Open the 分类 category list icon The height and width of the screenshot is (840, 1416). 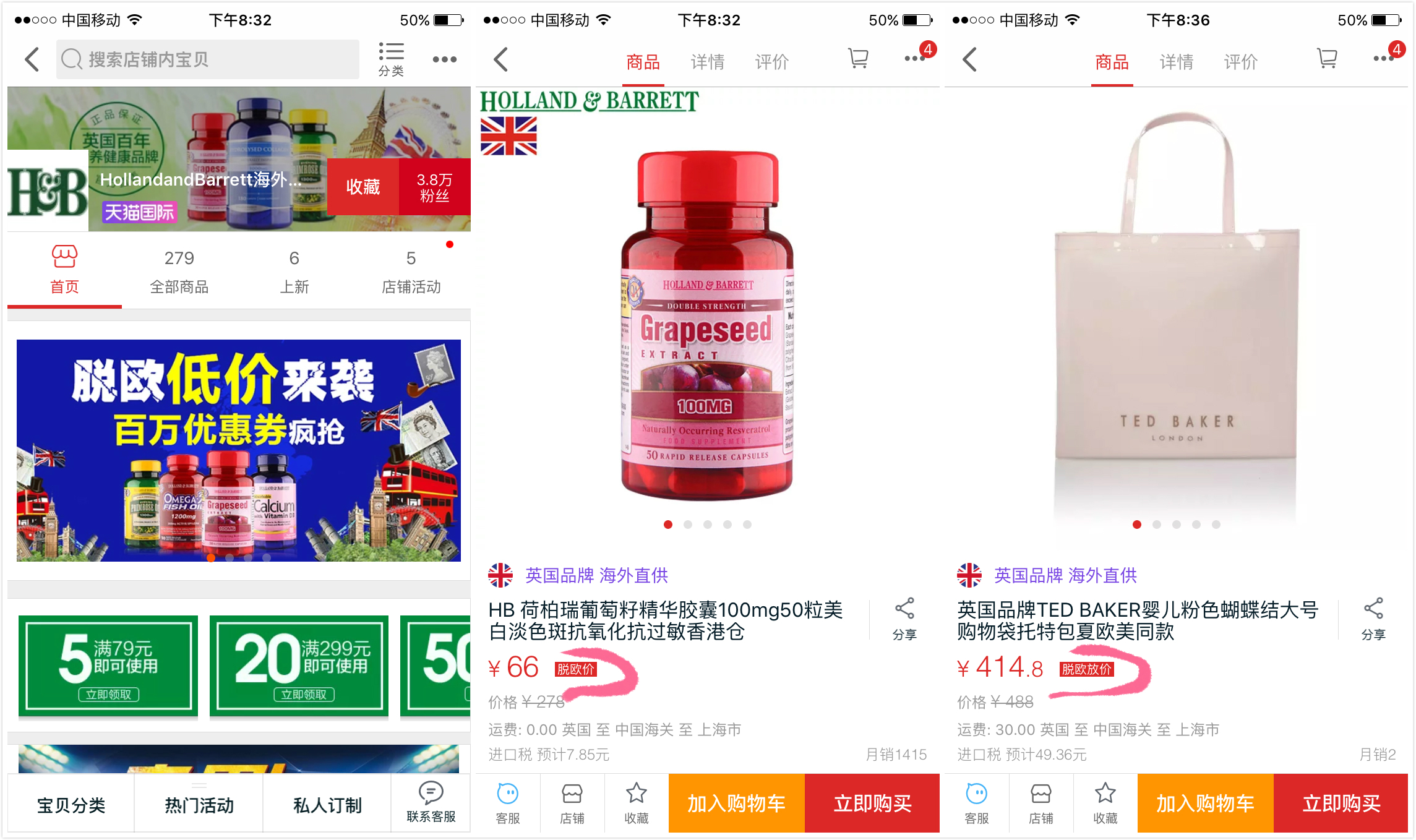pos(391,59)
